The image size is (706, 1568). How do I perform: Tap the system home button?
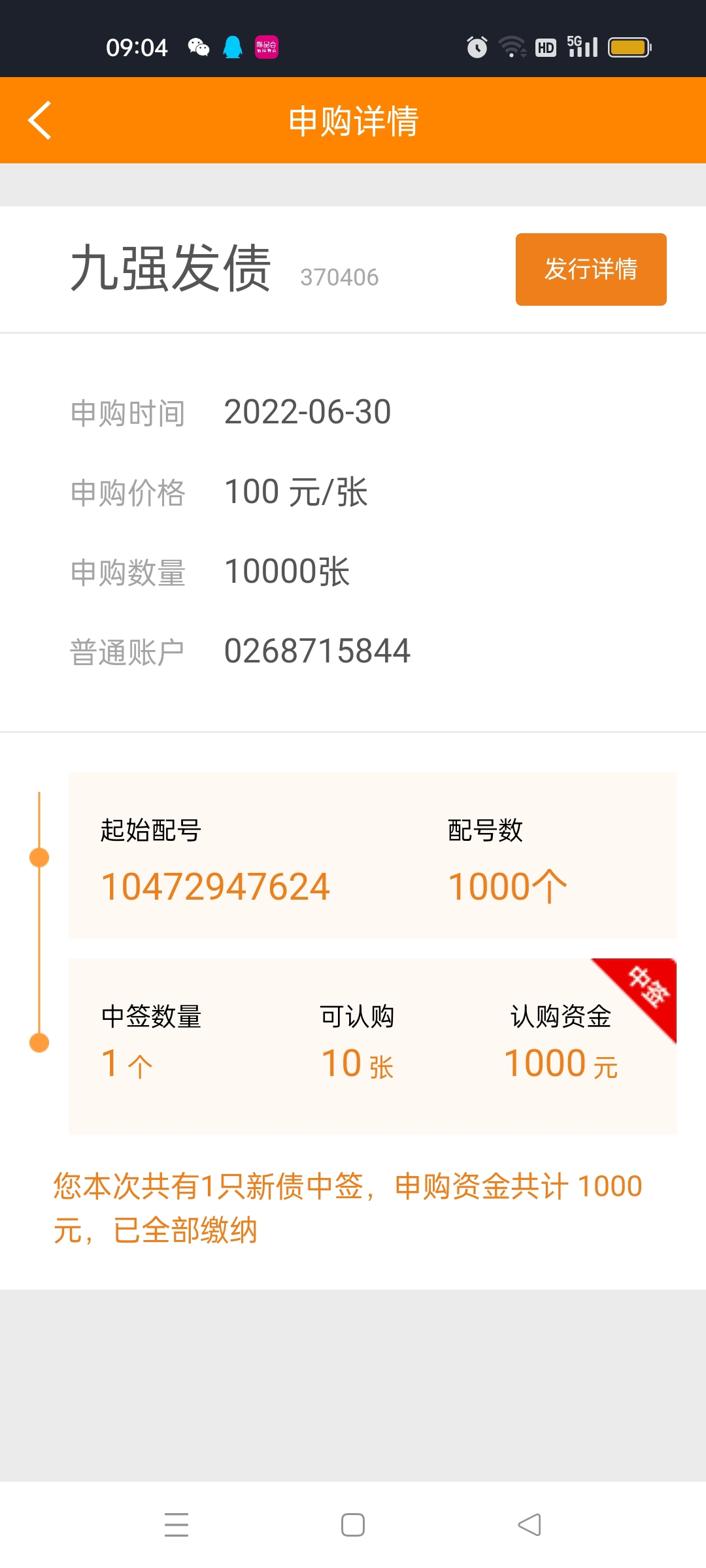point(353,1525)
